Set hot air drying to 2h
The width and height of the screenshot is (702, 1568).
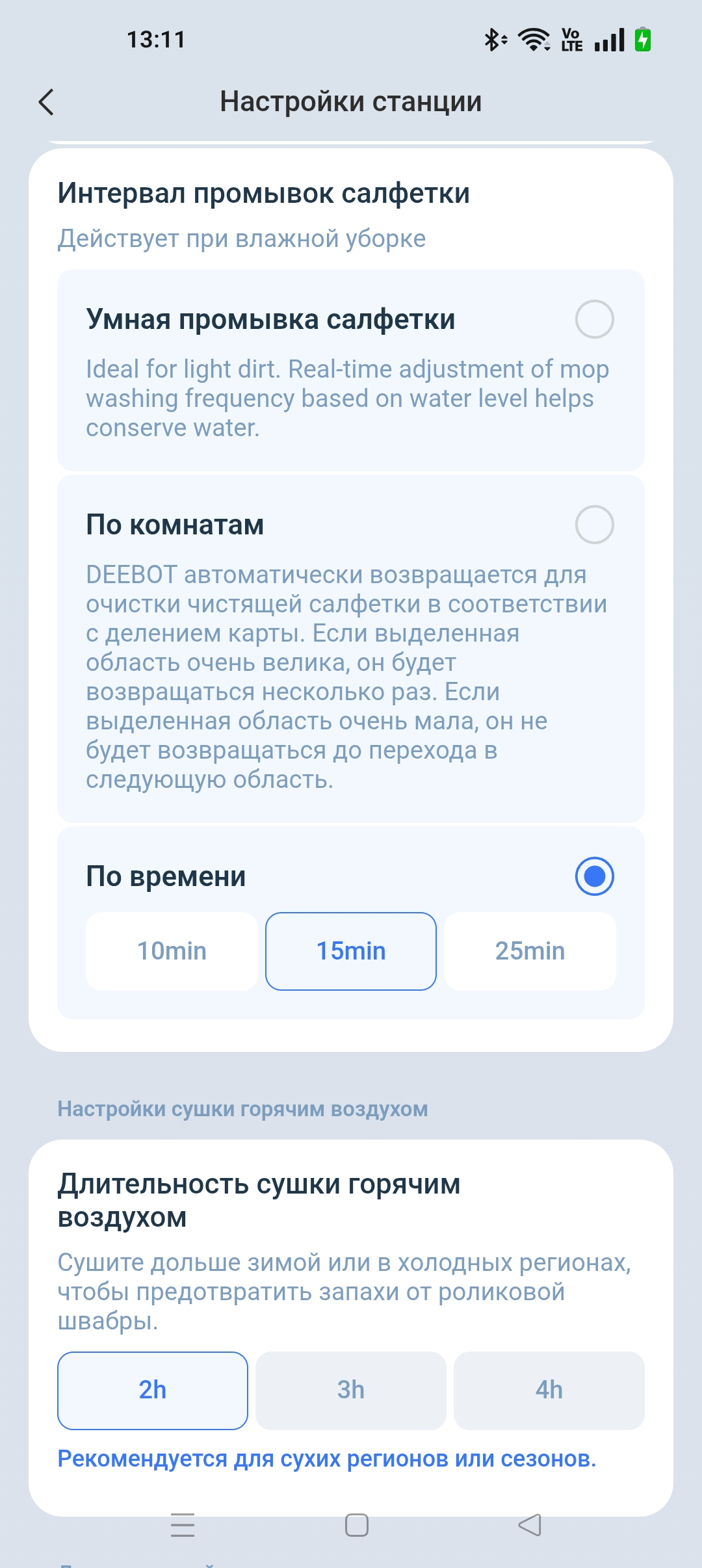(153, 1391)
